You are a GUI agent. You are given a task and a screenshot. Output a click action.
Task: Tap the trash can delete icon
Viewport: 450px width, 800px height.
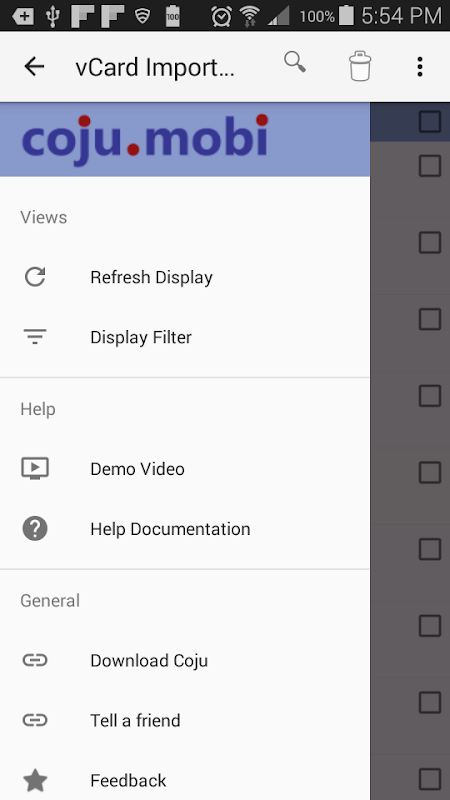coord(360,66)
